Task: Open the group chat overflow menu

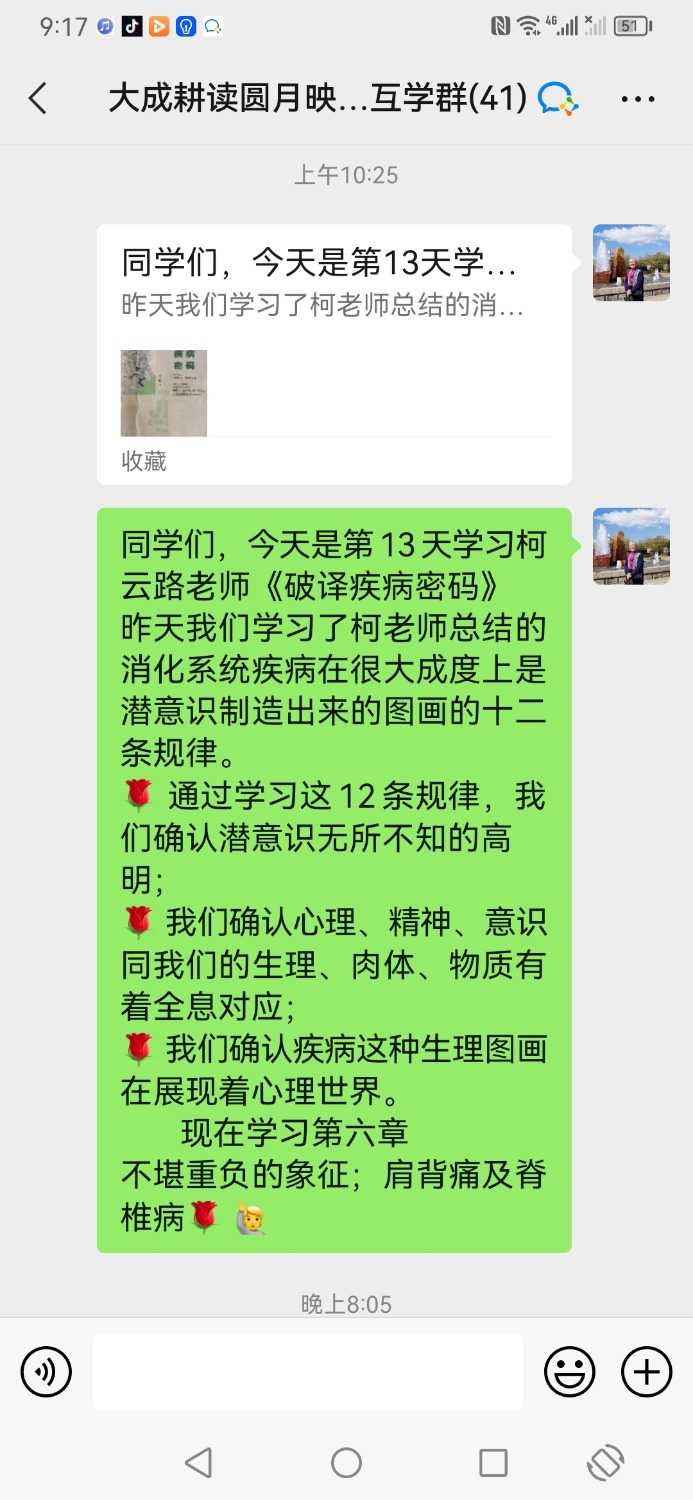Action: coord(637,98)
